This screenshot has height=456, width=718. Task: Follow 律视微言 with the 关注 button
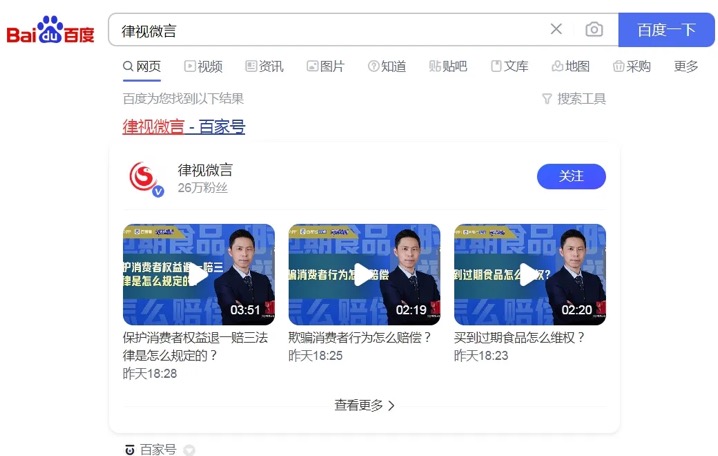pos(571,176)
